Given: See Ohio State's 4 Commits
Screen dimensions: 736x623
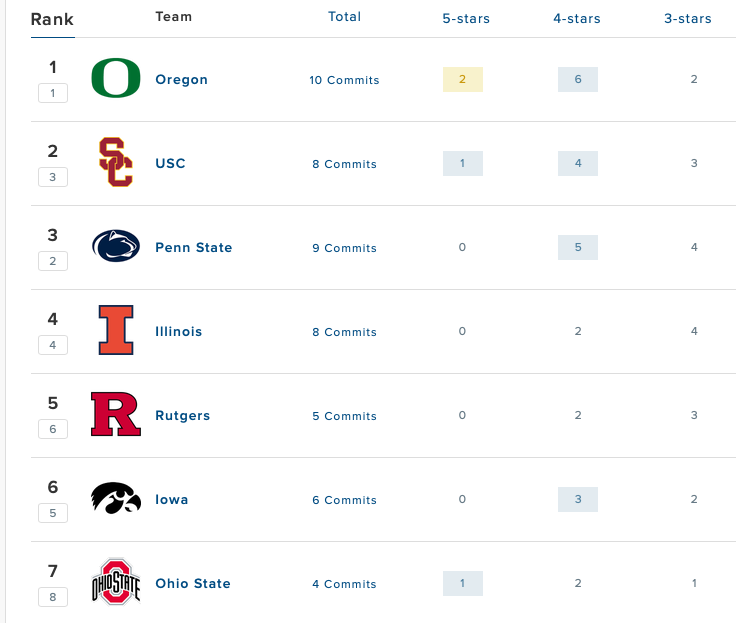Looking at the screenshot, I should point(344,584).
